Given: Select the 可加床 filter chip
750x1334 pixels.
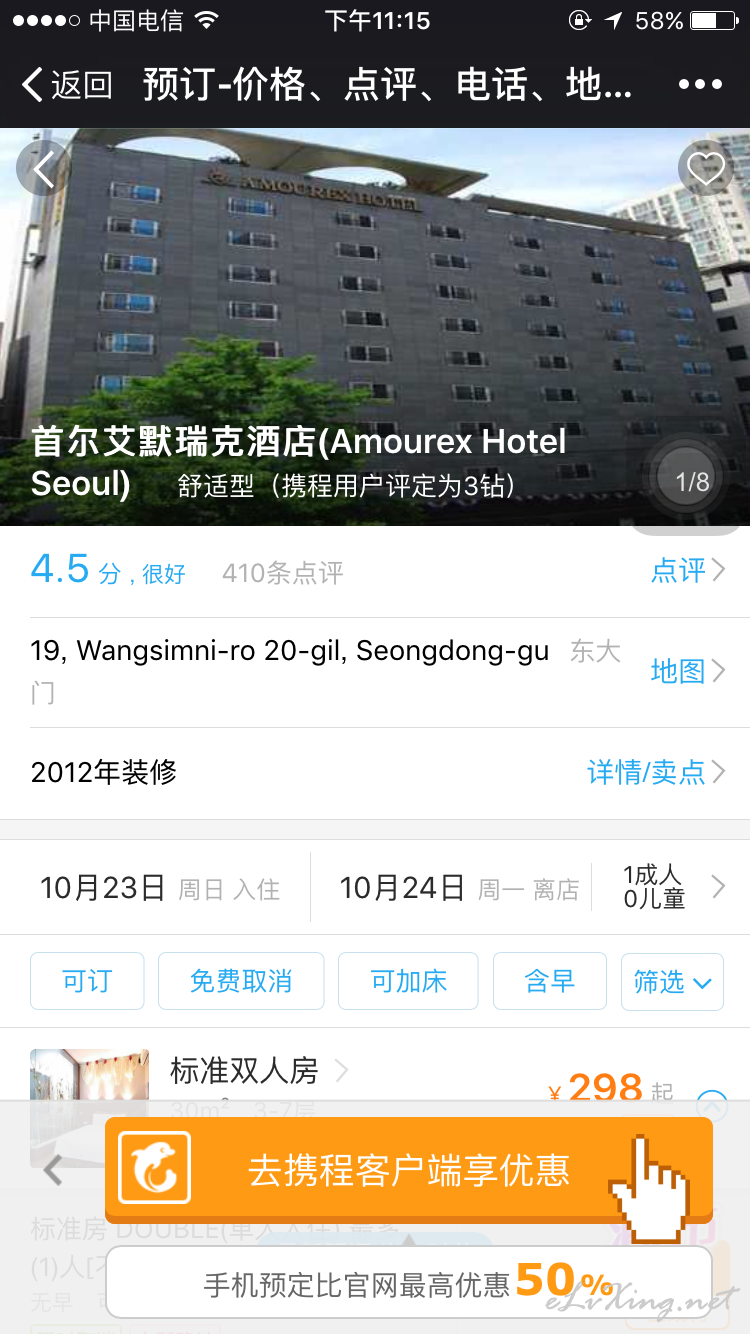Looking at the screenshot, I should click(408, 981).
